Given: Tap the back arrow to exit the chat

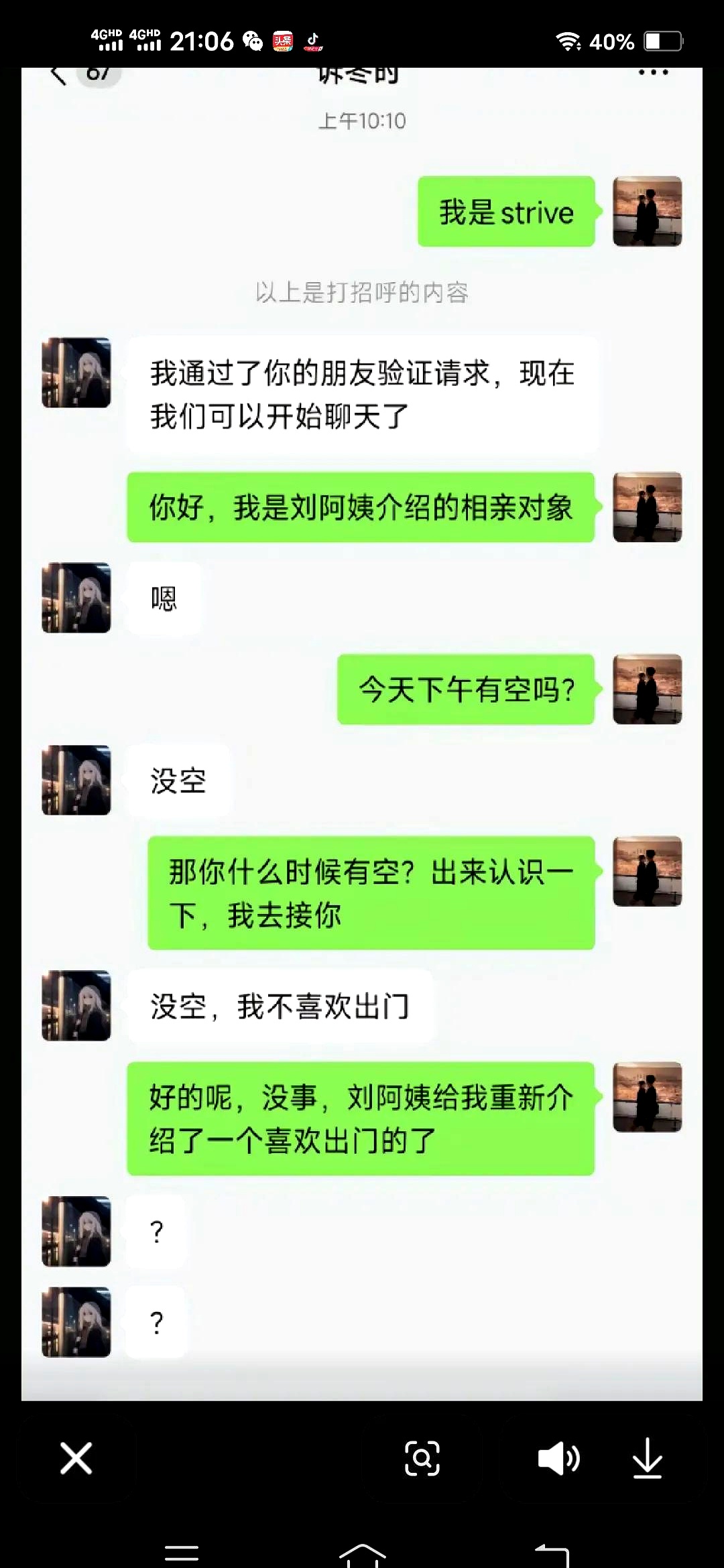Looking at the screenshot, I should click(59, 74).
